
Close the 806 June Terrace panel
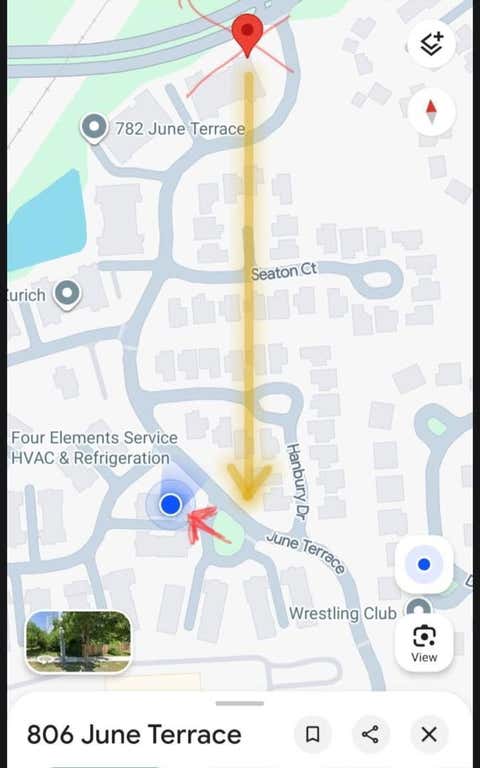point(429,734)
